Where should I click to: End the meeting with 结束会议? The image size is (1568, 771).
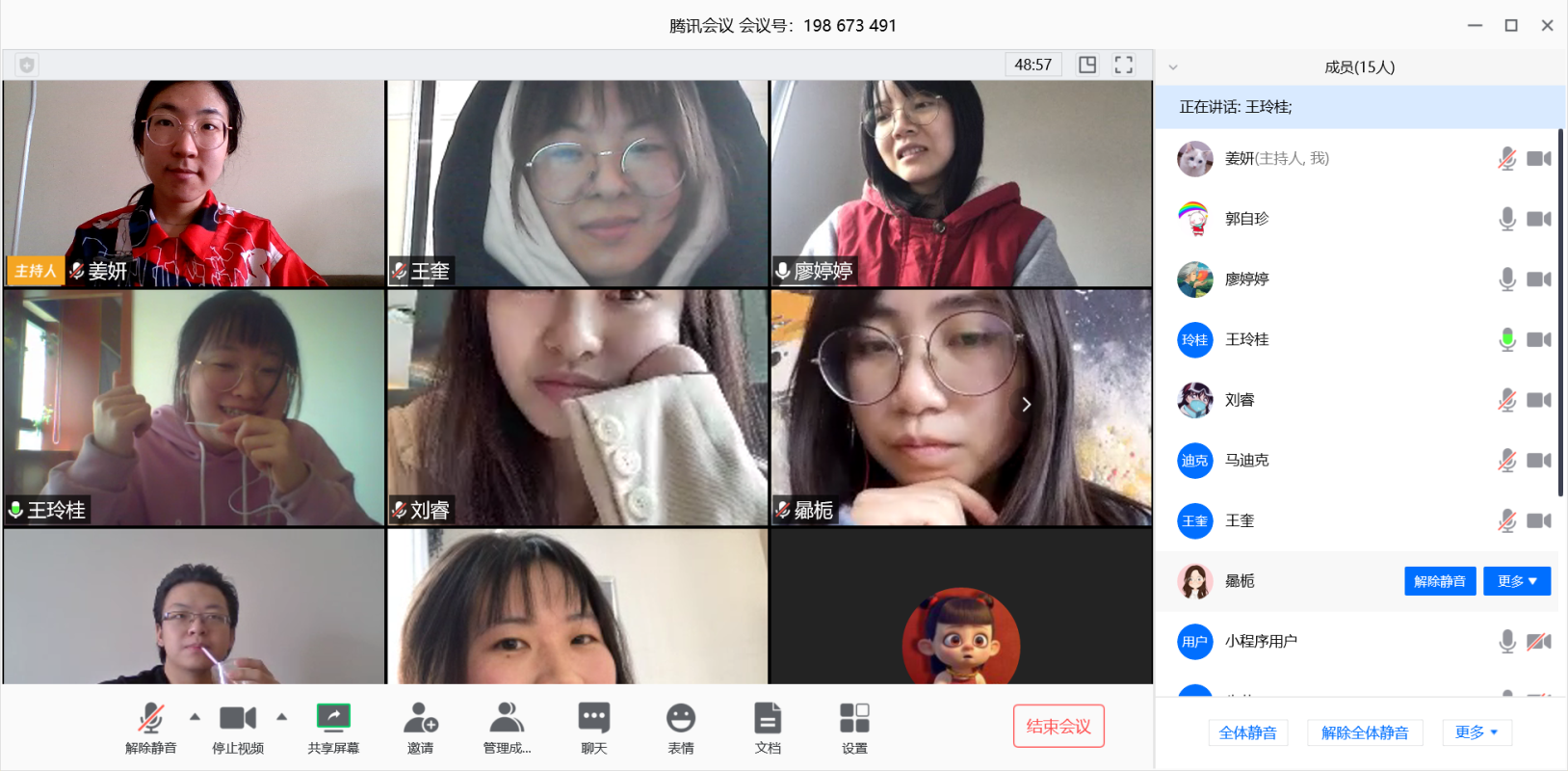[x=1058, y=726]
